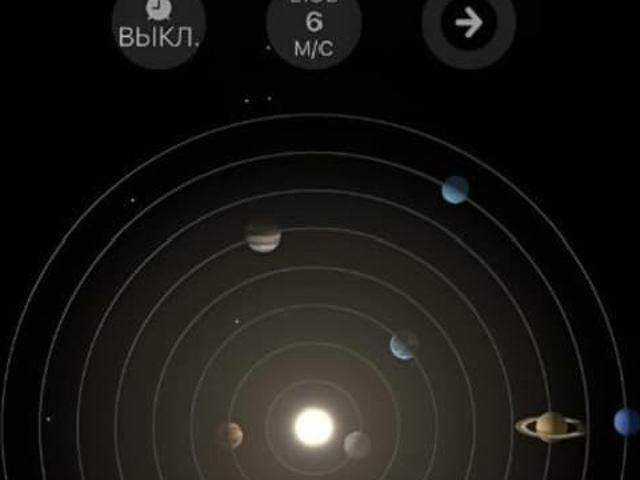Open the alarm complication showing ВЫКЛ.
The height and width of the screenshot is (480, 640).
coord(158,28)
